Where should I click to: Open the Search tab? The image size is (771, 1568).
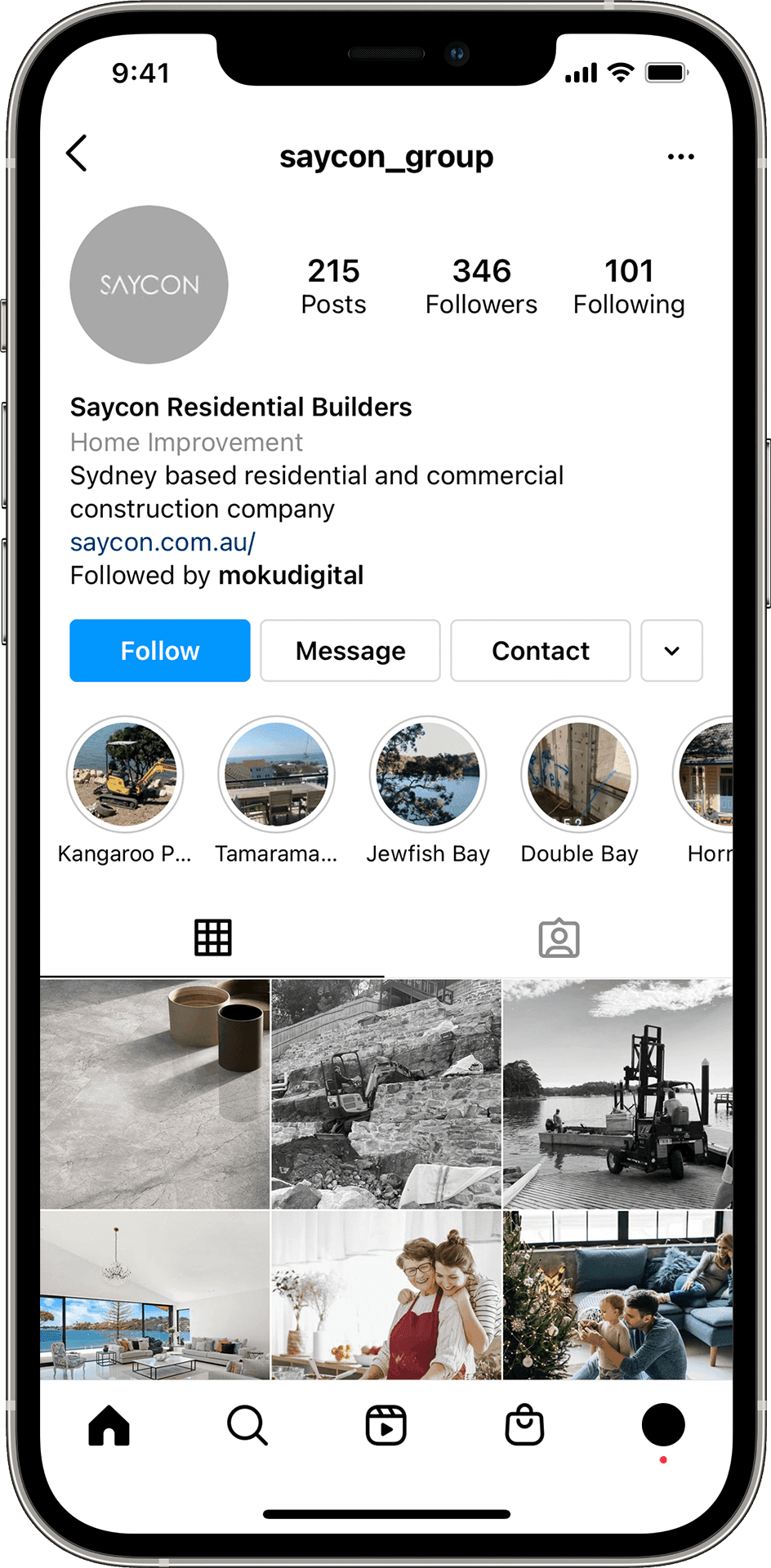pos(247,1426)
